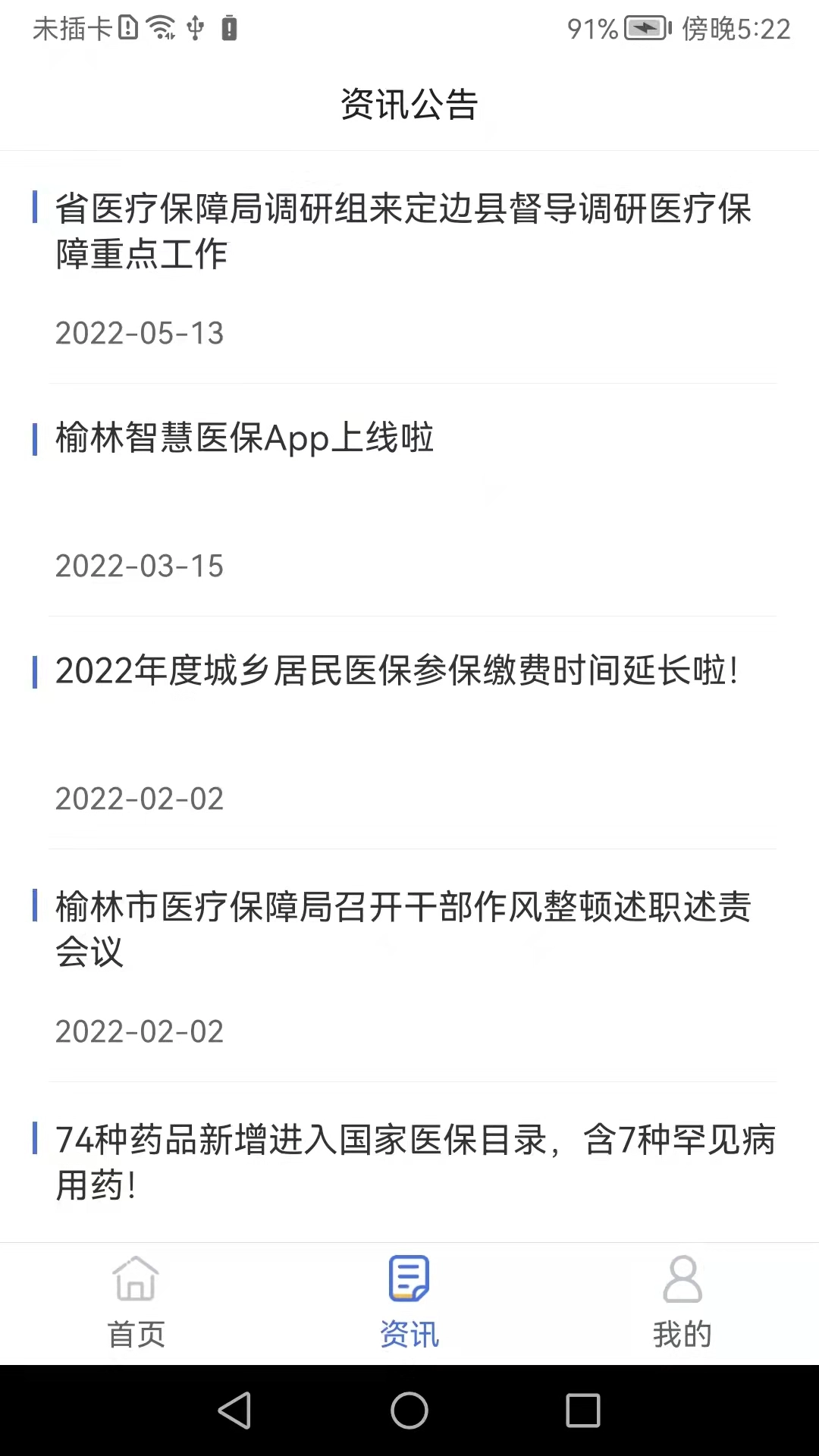Tap the WiFi status bar icon
The width and height of the screenshot is (819, 1456).
pos(159,27)
